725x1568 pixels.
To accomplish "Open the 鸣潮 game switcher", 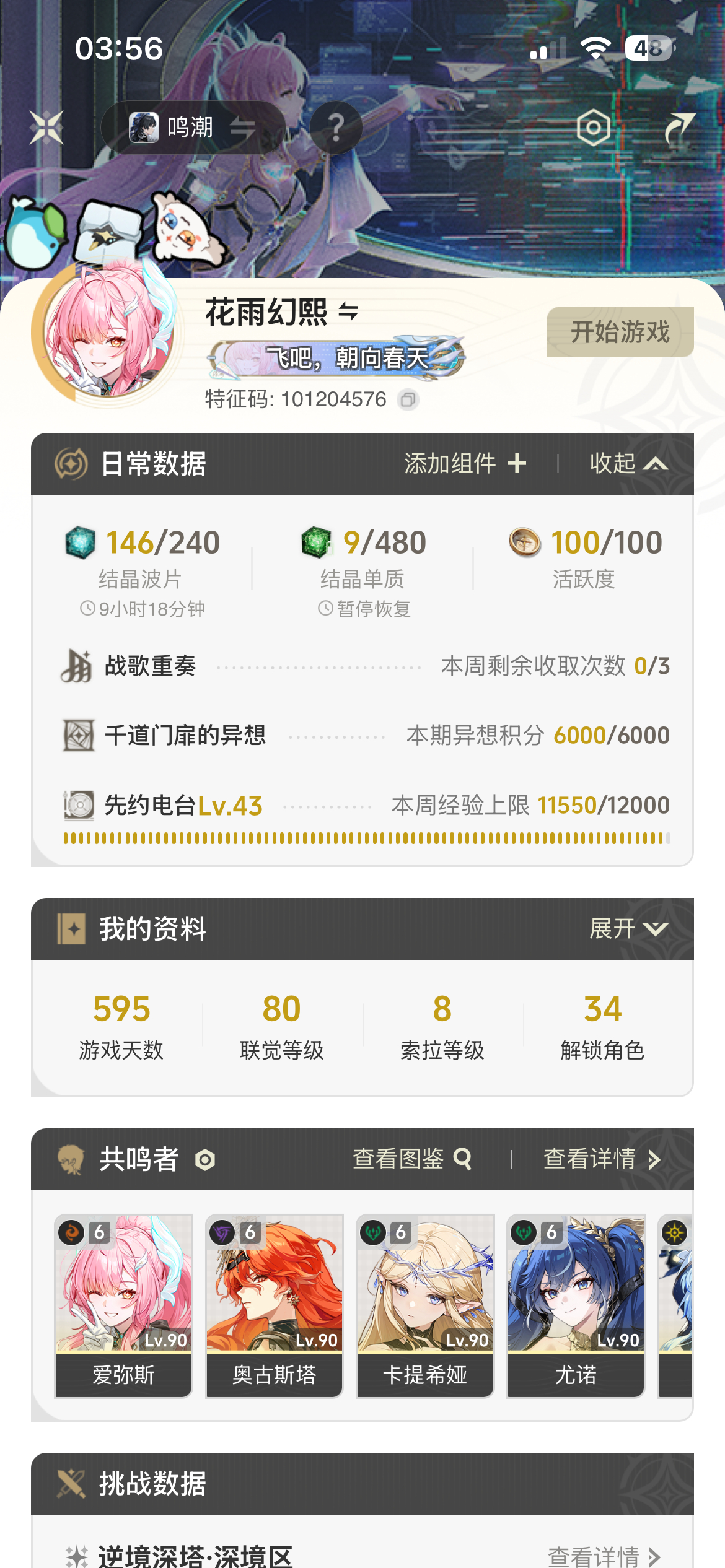I will click(x=193, y=128).
